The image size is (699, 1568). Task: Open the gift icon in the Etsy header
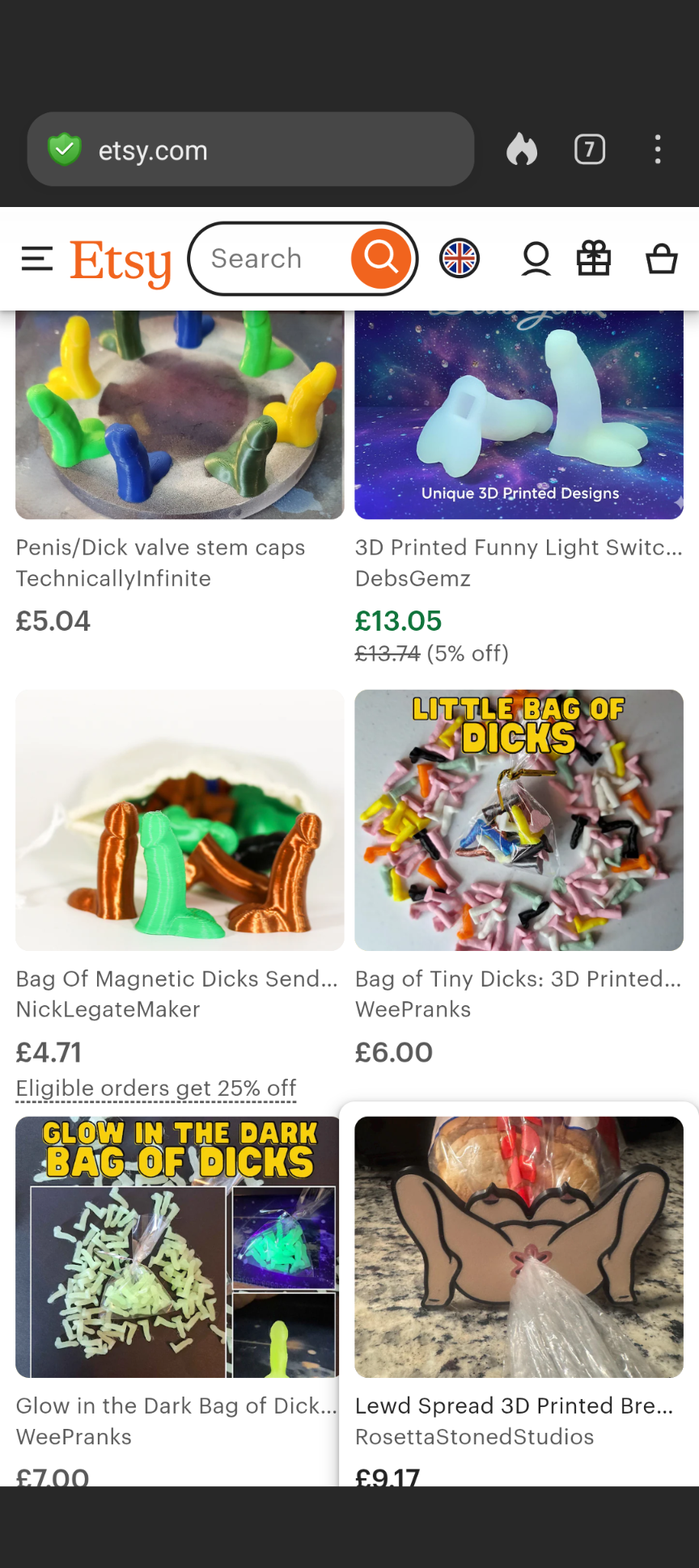click(x=594, y=259)
